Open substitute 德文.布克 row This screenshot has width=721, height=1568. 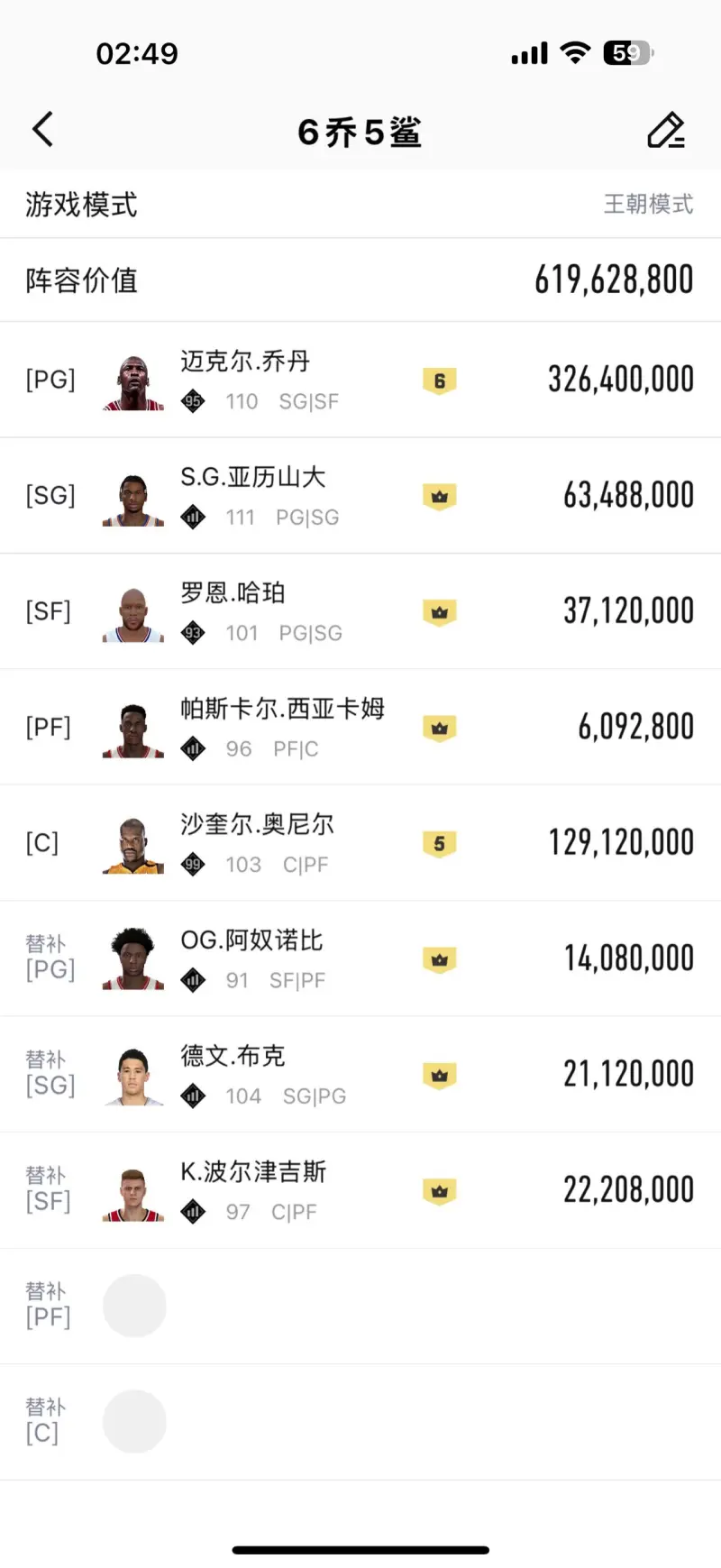[360, 1074]
